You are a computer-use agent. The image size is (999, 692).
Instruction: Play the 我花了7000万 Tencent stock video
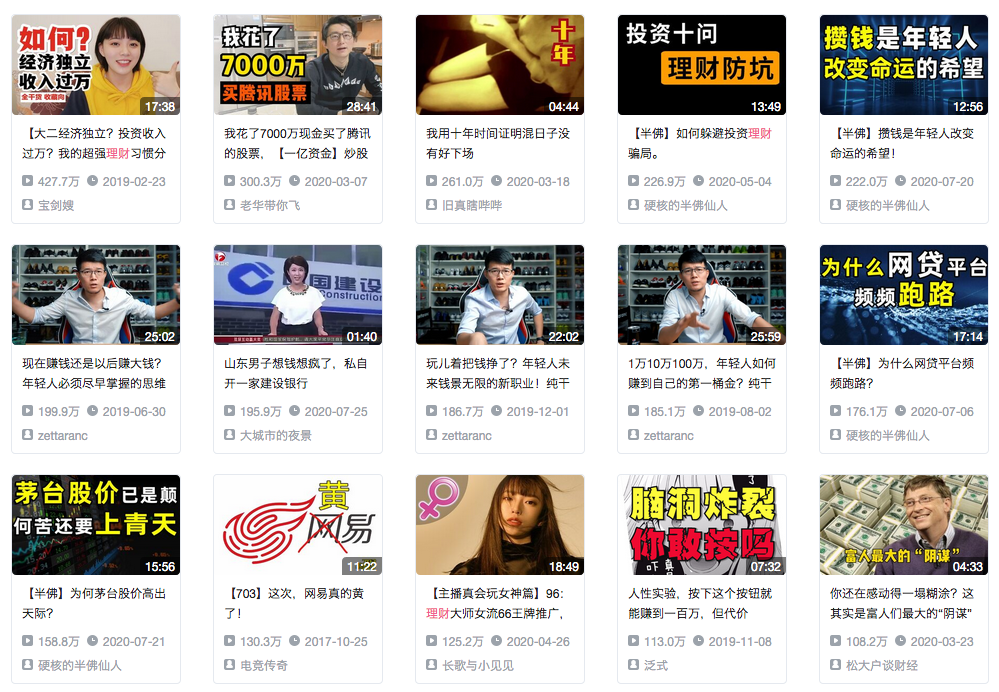tap(298, 65)
